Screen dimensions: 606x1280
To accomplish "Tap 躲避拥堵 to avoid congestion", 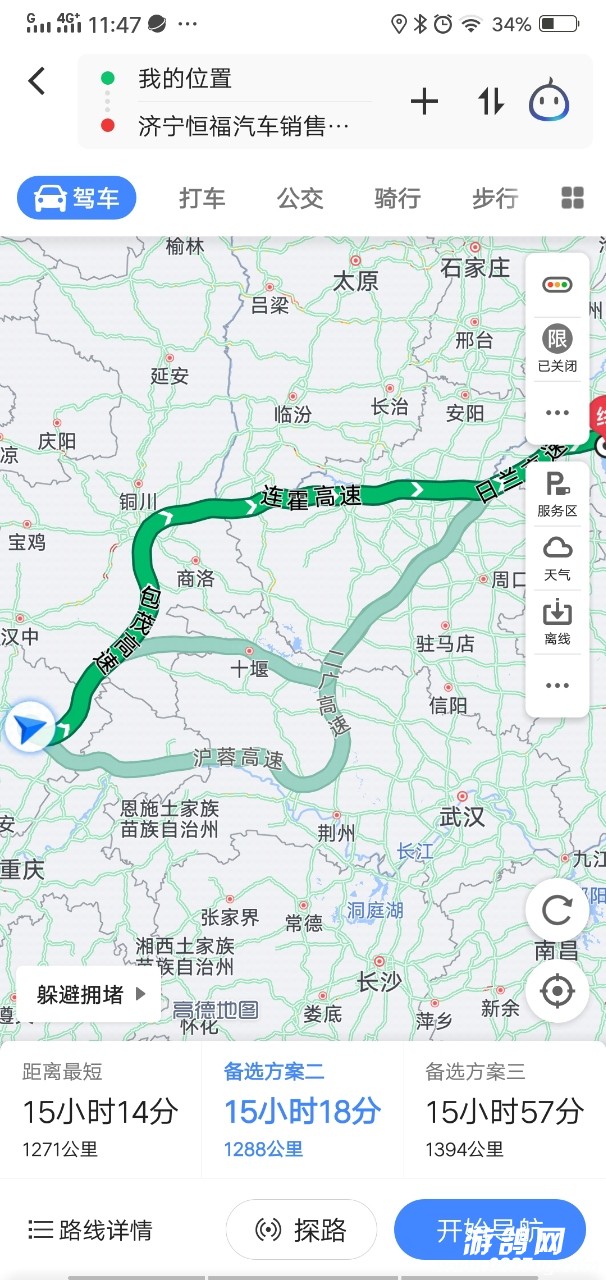I will point(88,994).
